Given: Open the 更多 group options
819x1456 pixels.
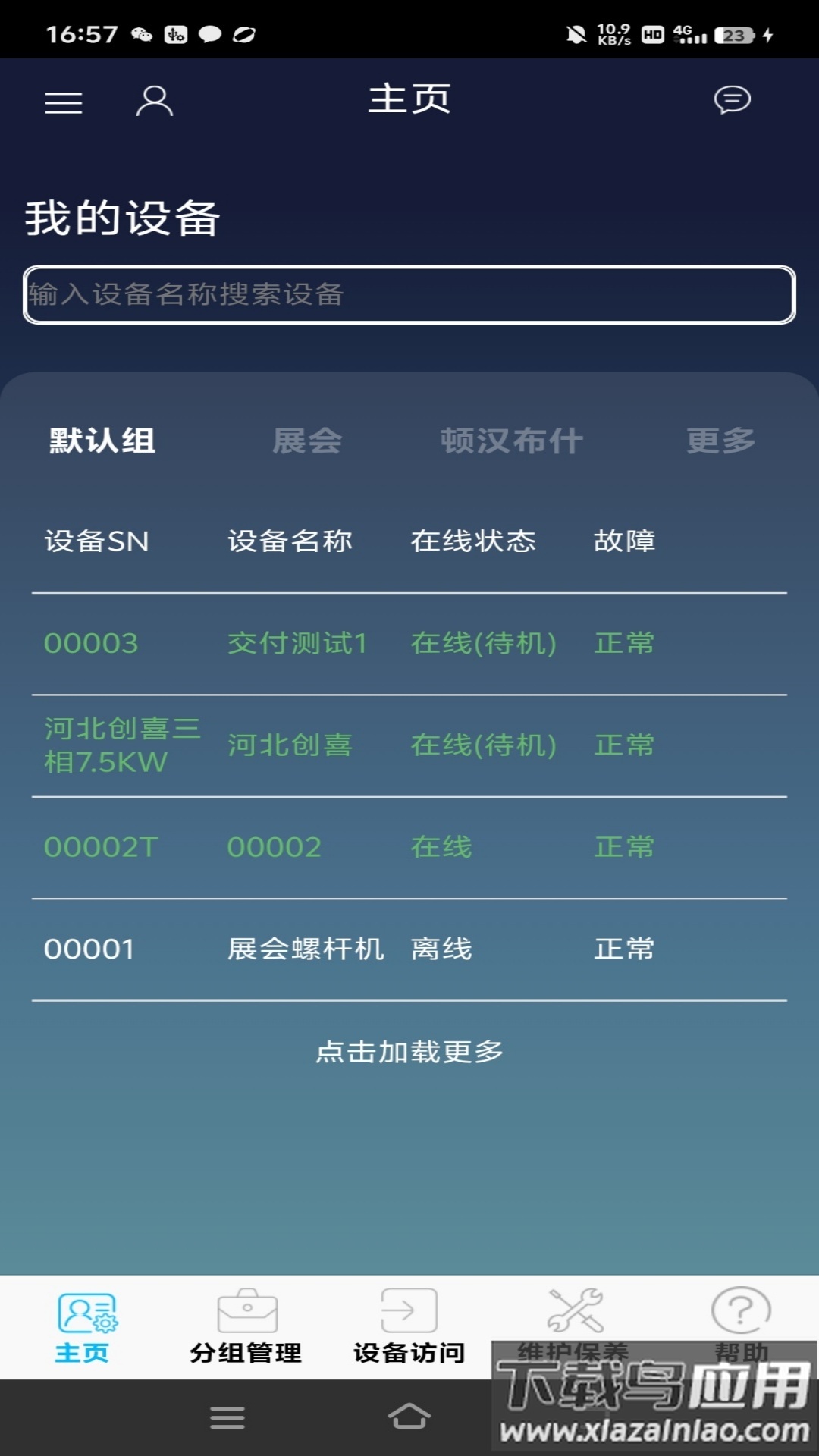Looking at the screenshot, I should (722, 441).
